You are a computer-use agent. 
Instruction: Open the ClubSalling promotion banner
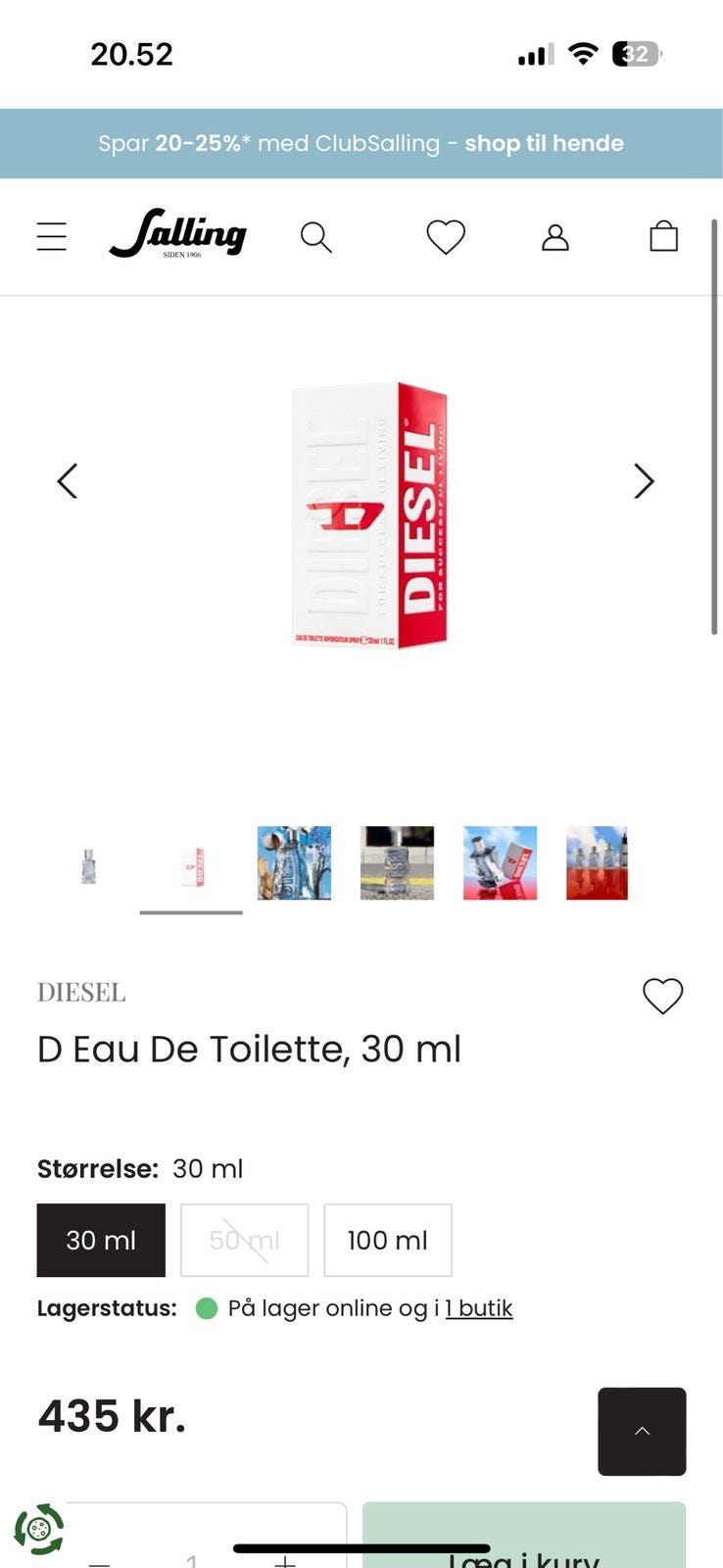(x=361, y=143)
